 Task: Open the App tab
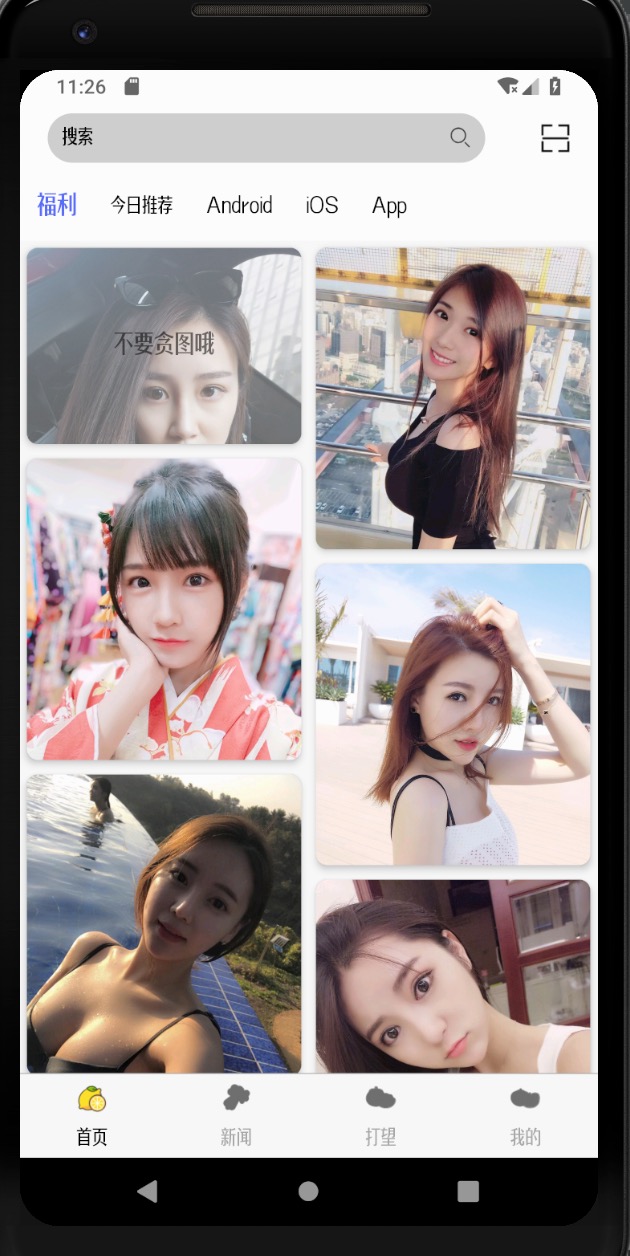click(x=389, y=206)
